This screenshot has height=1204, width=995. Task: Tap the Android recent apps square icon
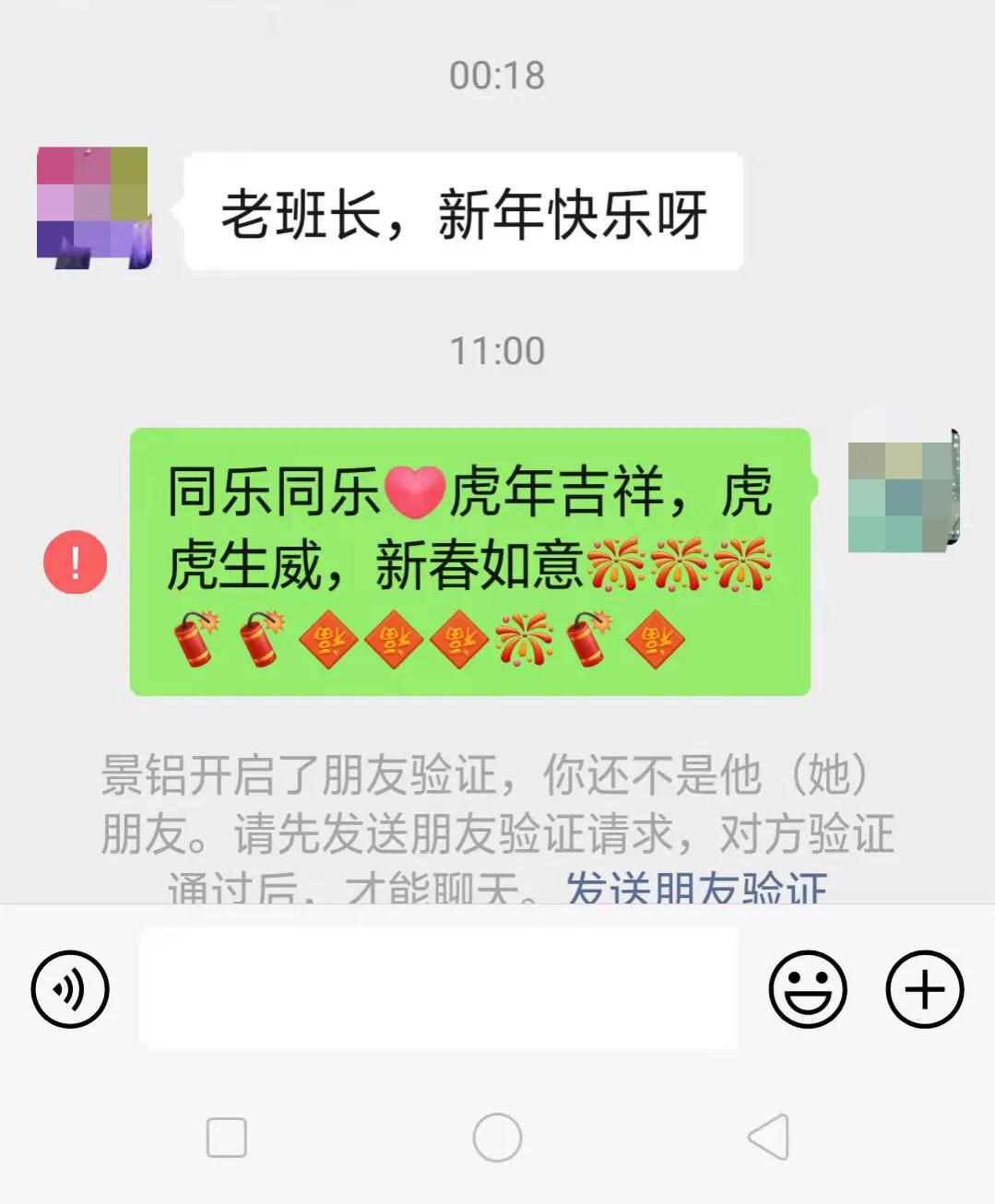coord(224,1136)
